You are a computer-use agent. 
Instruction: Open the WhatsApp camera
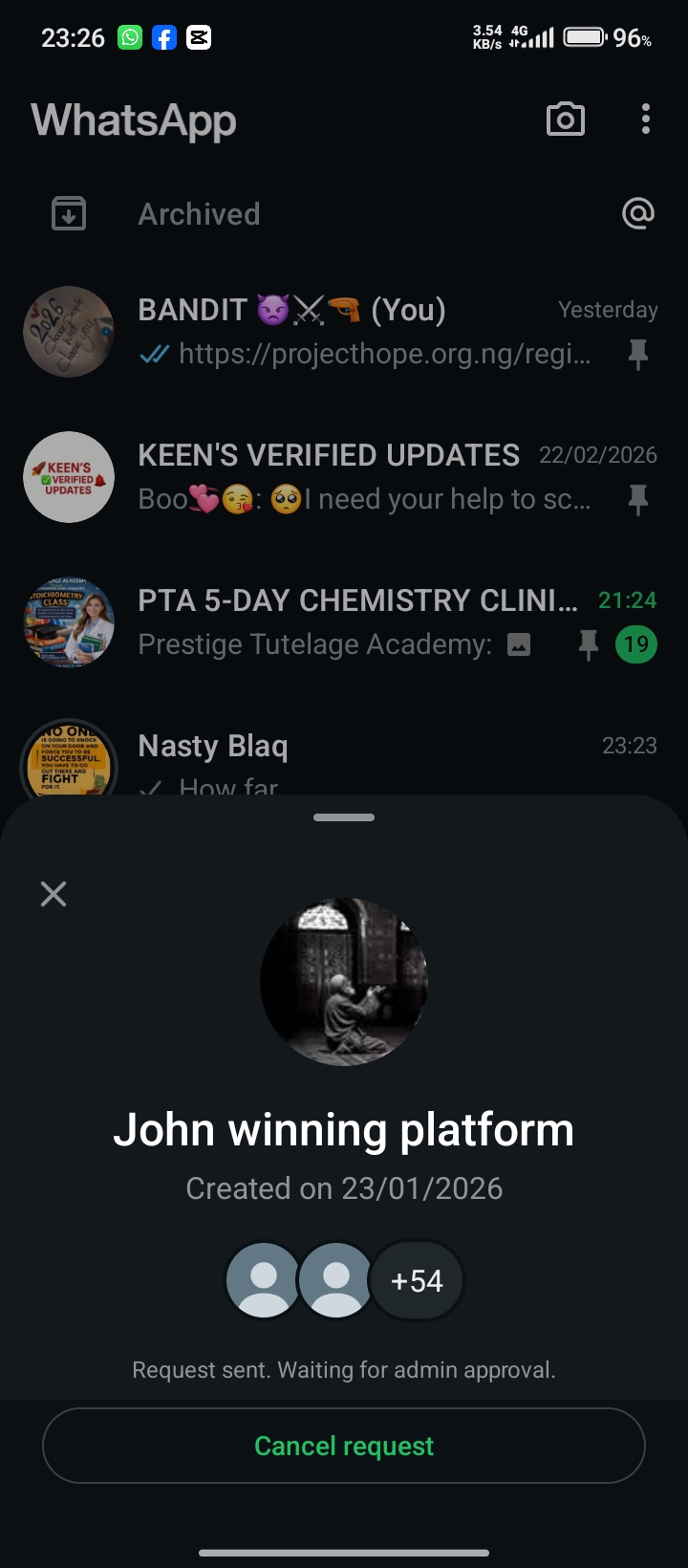(565, 120)
